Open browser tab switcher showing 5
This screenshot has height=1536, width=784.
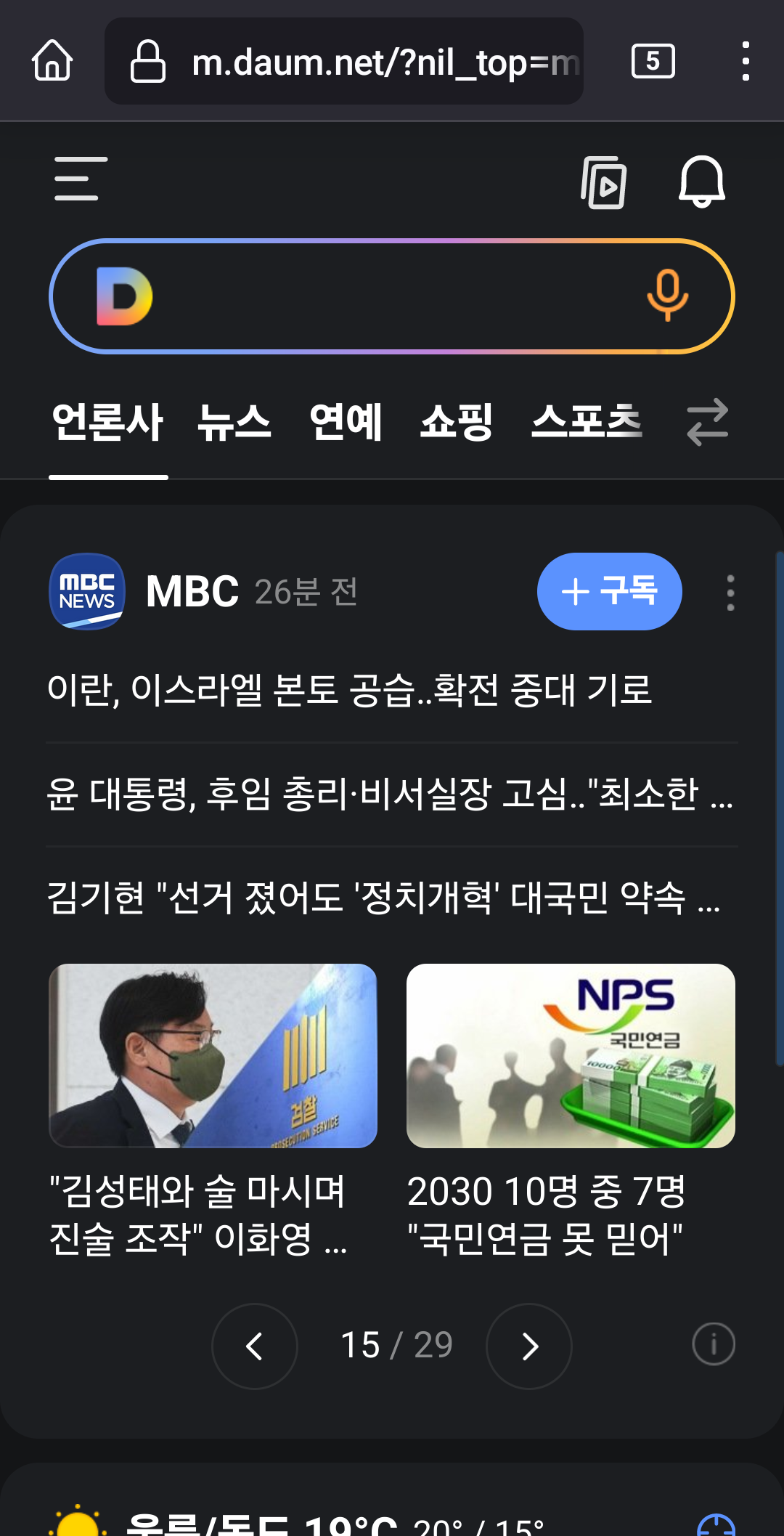click(653, 61)
